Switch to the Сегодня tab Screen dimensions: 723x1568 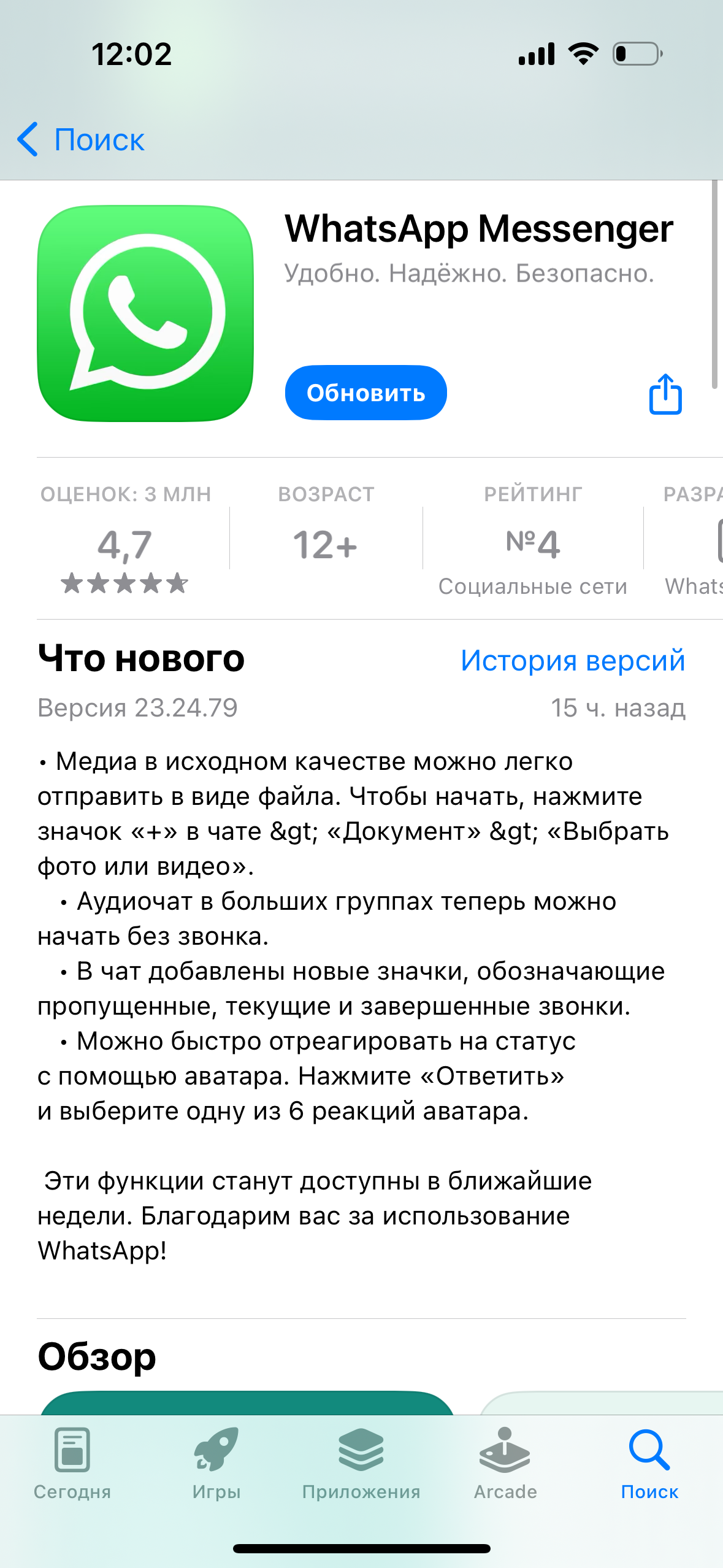click(x=72, y=1462)
